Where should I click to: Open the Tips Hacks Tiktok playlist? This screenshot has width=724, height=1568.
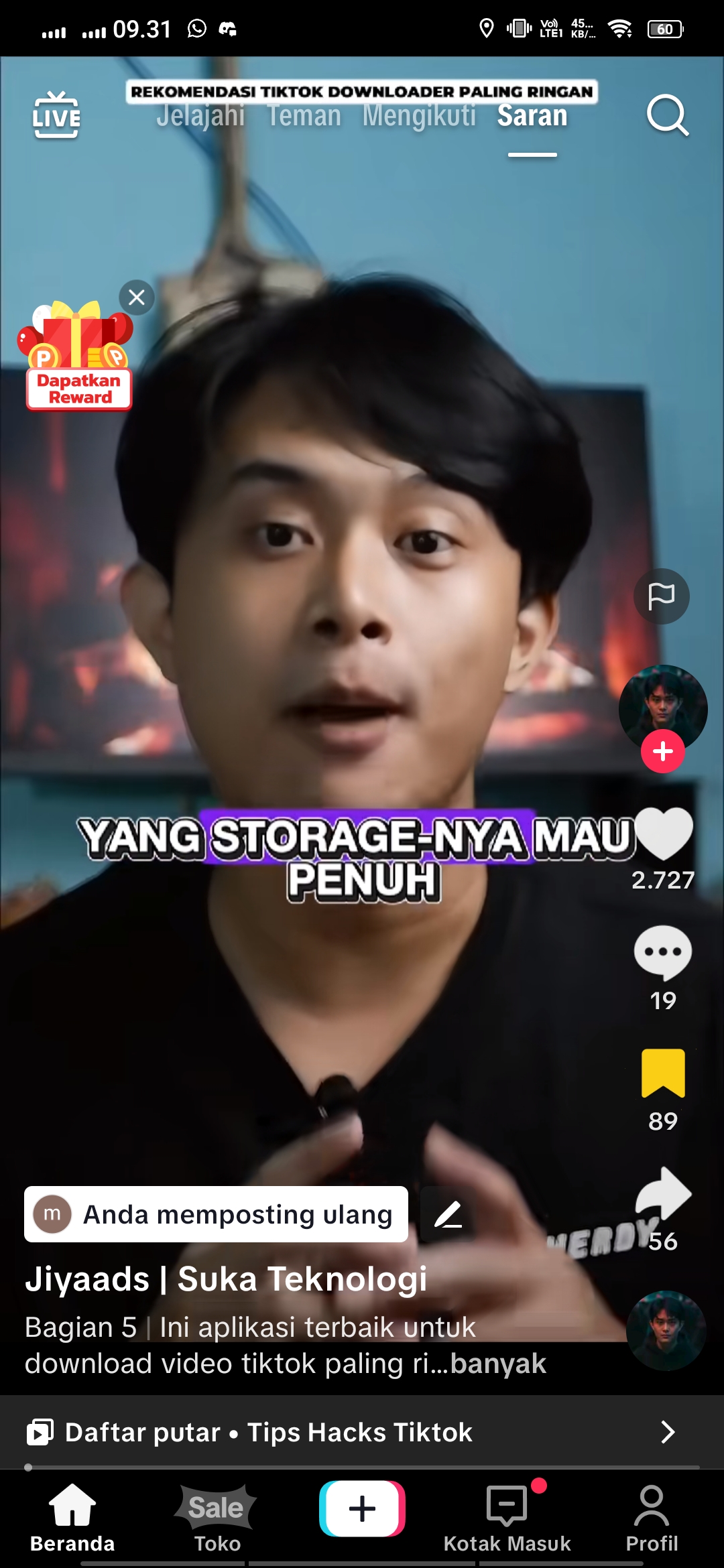[x=362, y=1432]
